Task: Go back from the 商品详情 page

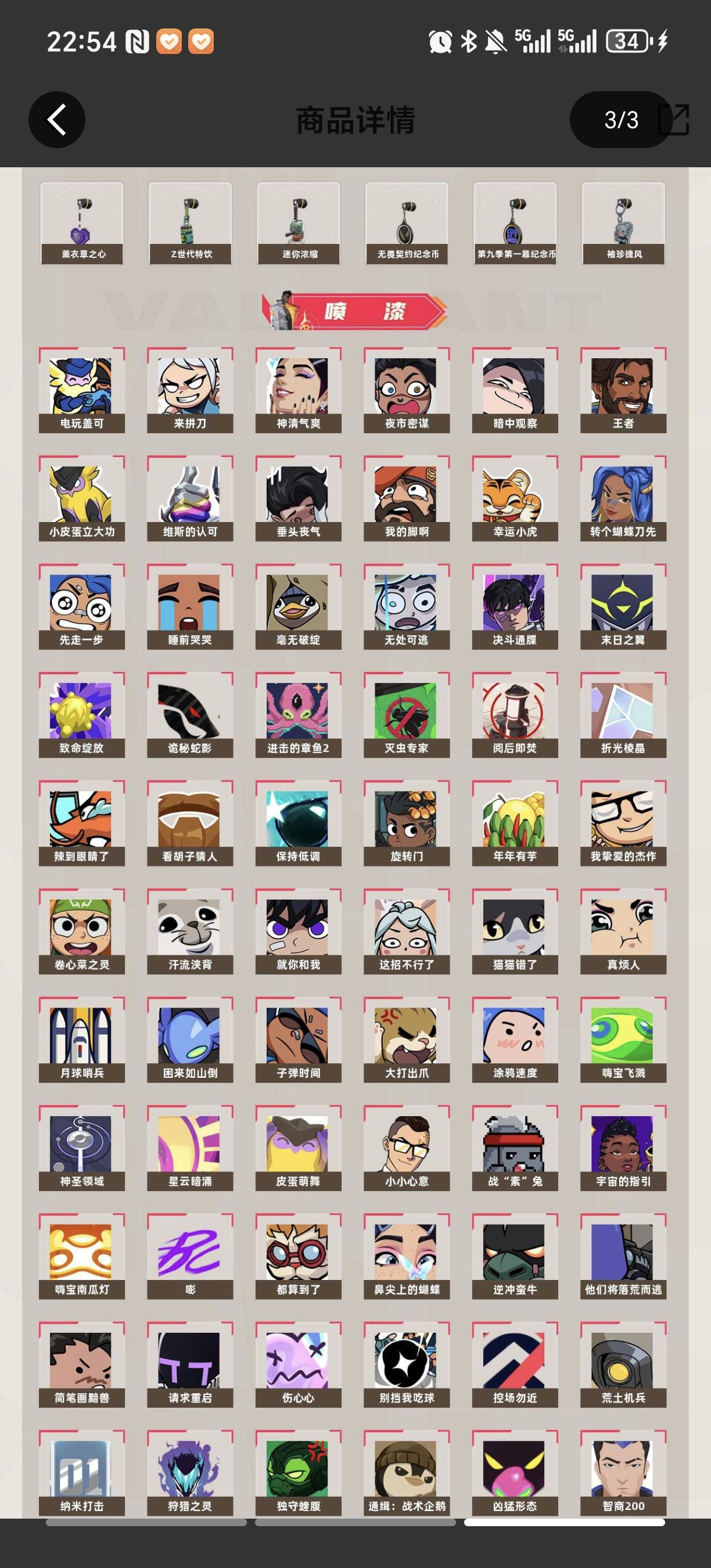Action: coord(56,119)
